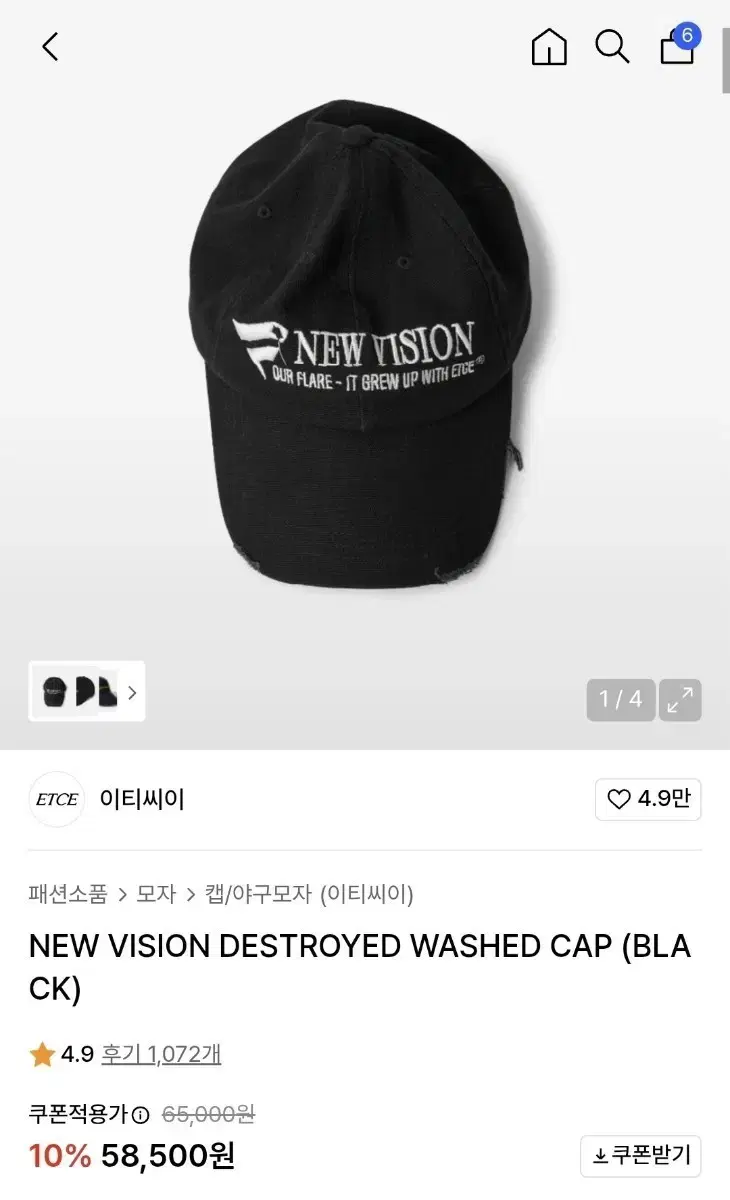Go back using the left chevron arrow
The height and width of the screenshot is (1200, 730).
coord(49,46)
